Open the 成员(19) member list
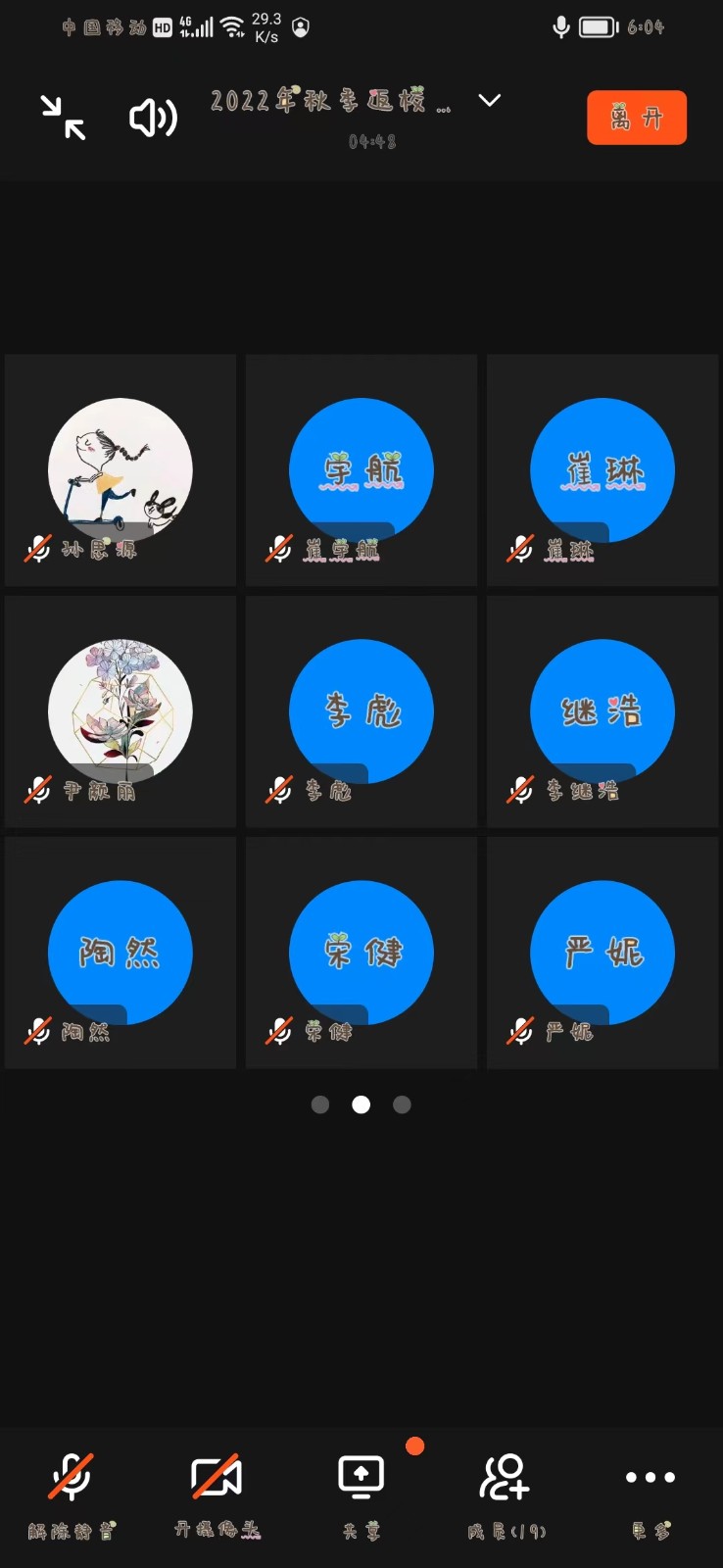Screen dimensions: 723x1568 coord(506,1494)
